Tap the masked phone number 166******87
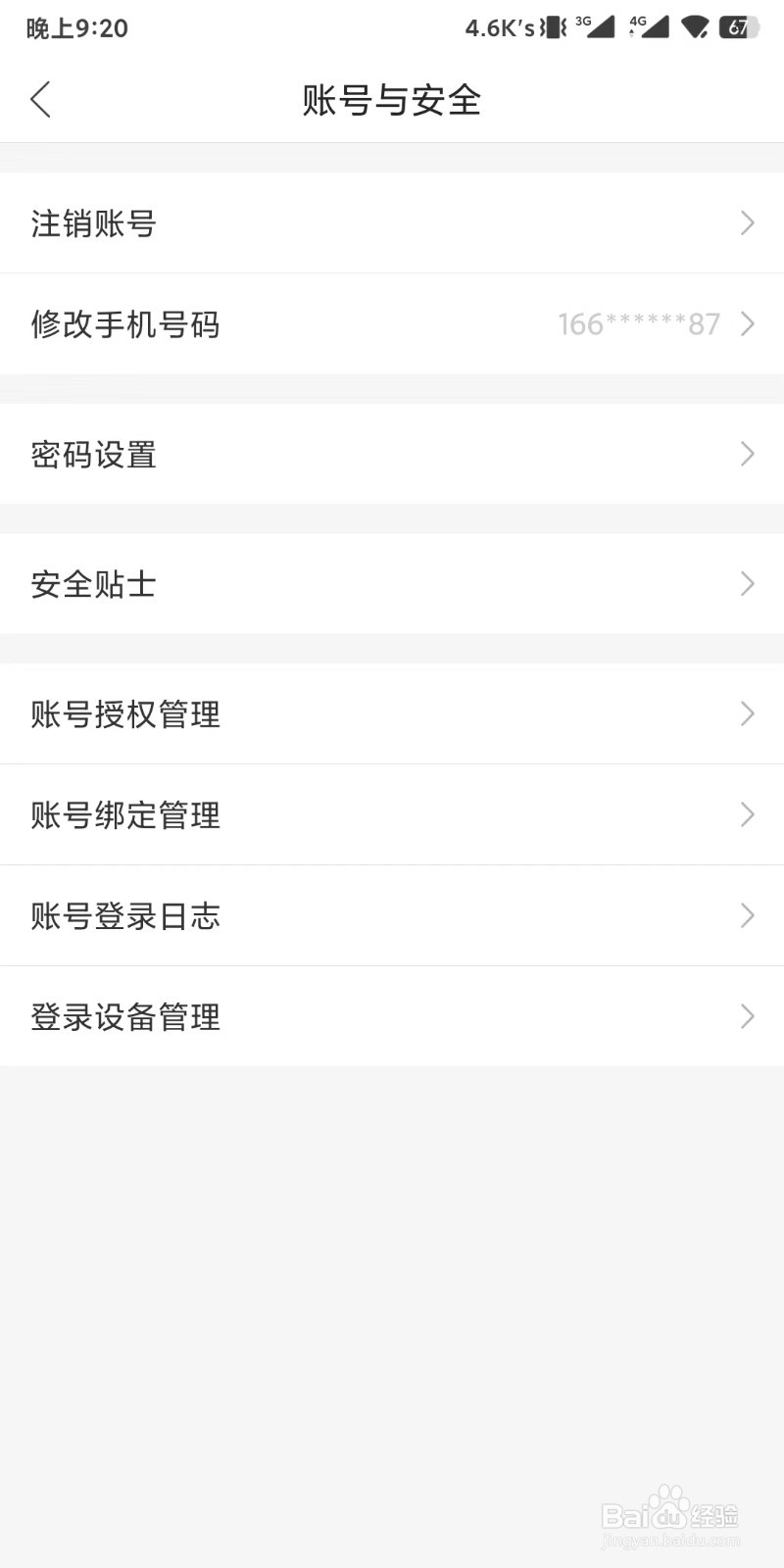The height and width of the screenshot is (1568, 784). [x=637, y=324]
